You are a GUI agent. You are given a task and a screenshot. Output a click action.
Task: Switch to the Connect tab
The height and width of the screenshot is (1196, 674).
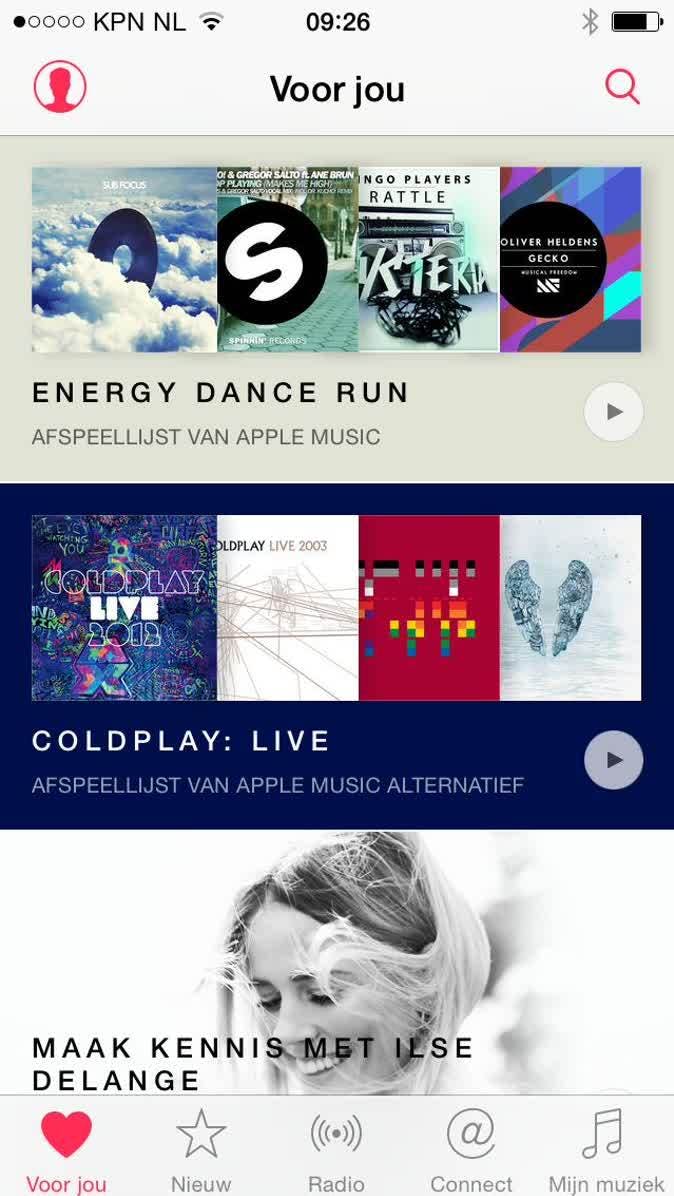[471, 1149]
